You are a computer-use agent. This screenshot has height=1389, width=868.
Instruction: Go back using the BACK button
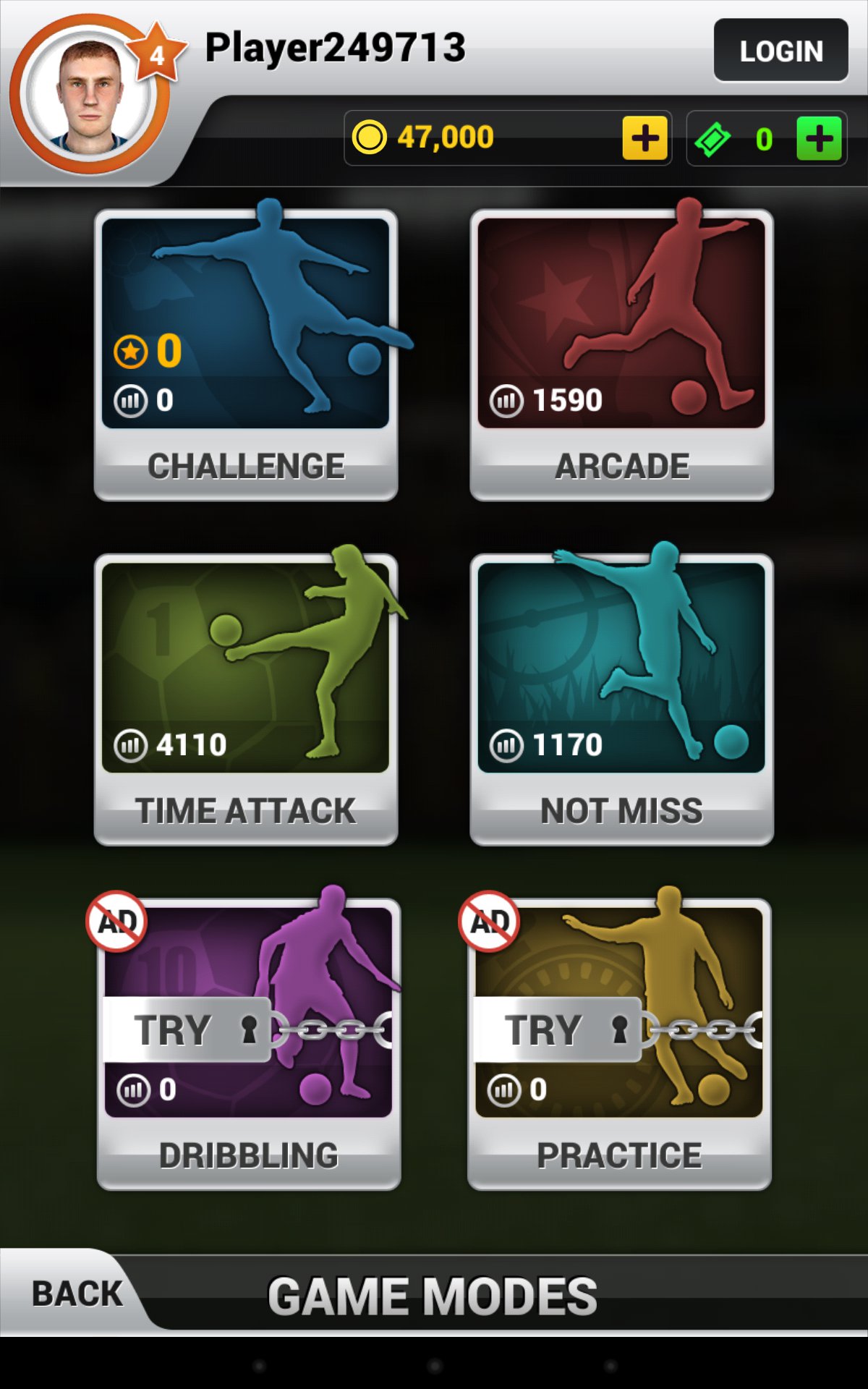(x=77, y=1294)
